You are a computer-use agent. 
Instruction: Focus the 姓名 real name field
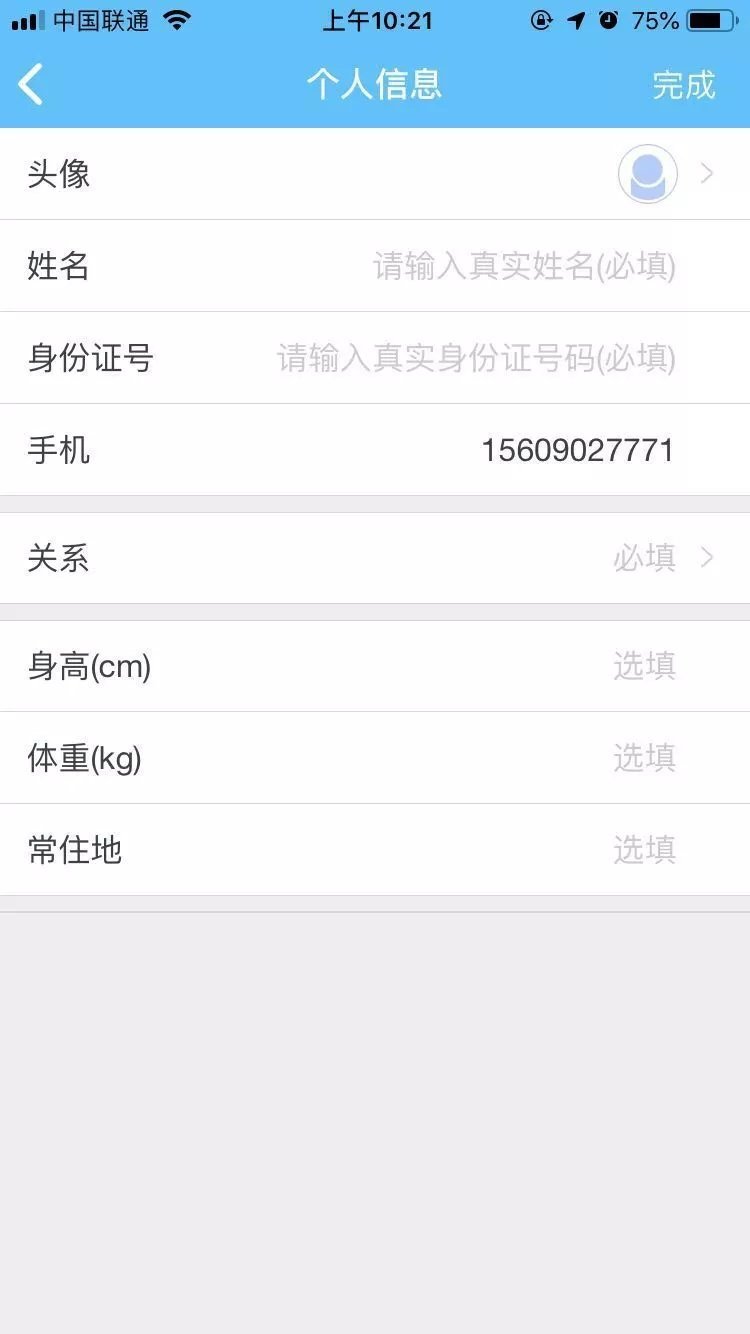tap(524, 266)
